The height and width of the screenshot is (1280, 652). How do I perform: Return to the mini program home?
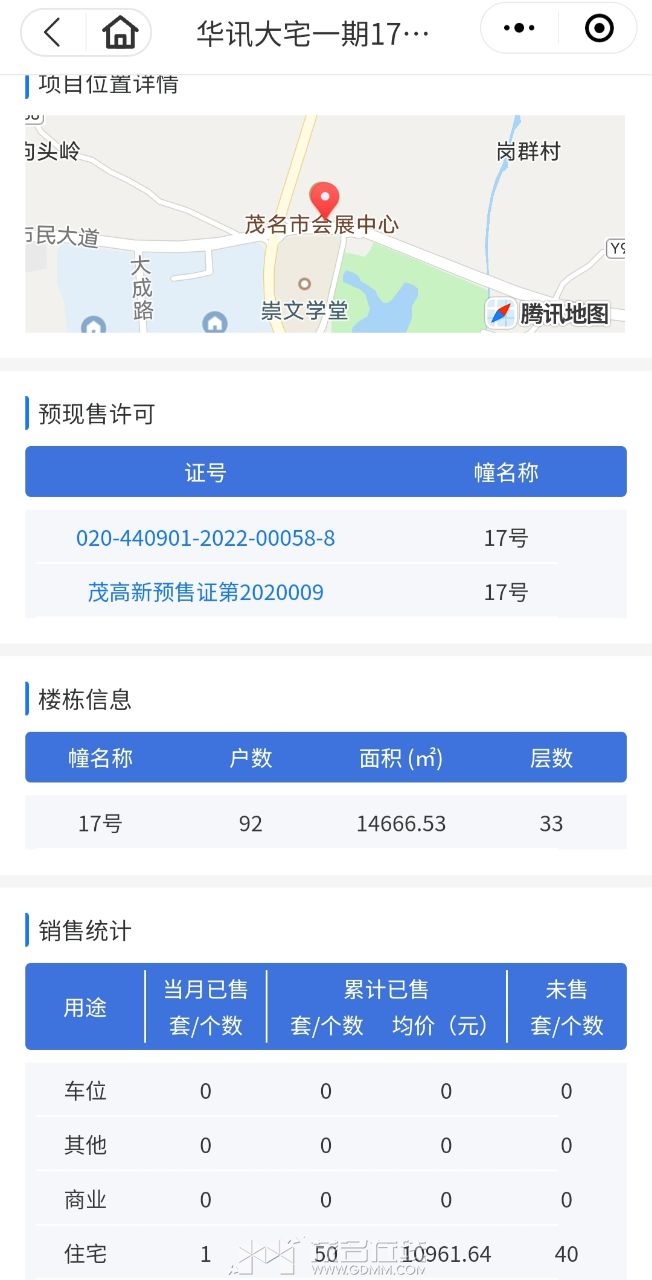120,32
